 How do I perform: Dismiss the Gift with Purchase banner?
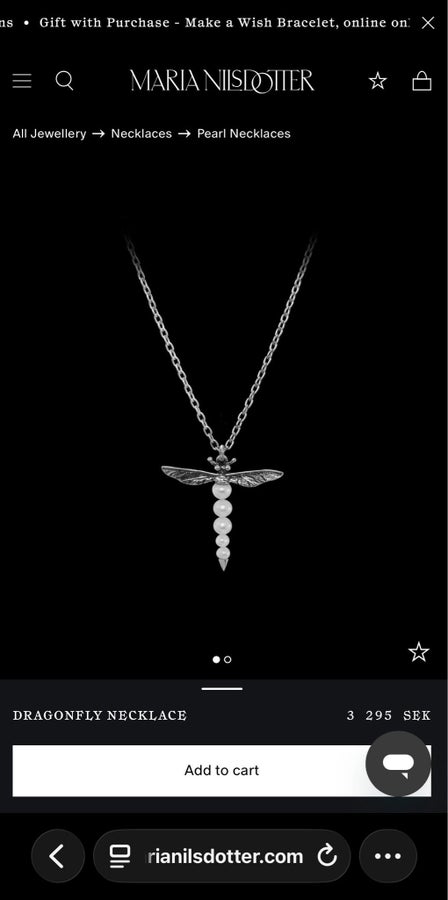tap(428, 23)
